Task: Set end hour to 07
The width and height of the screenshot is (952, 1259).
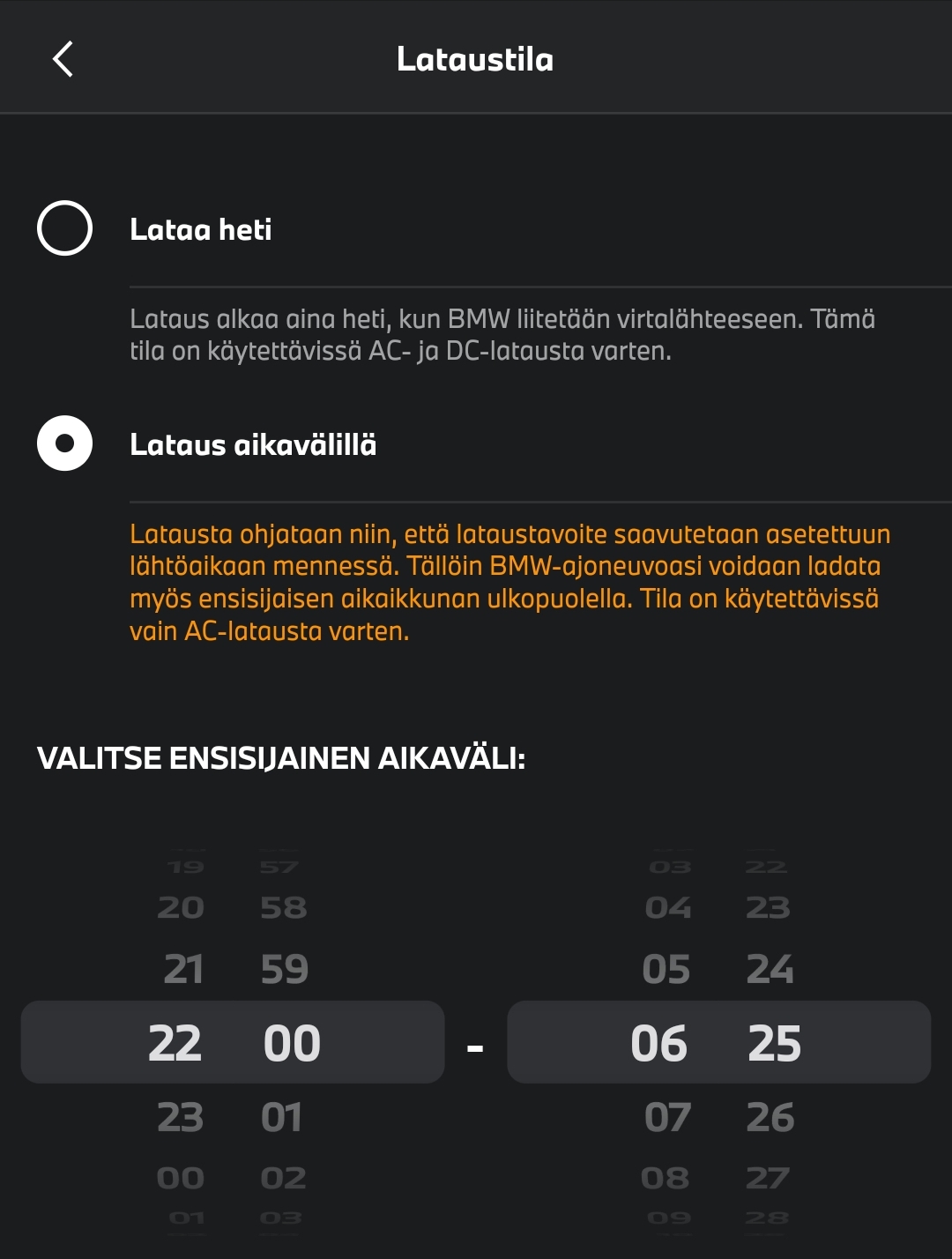Action: 667,1118
